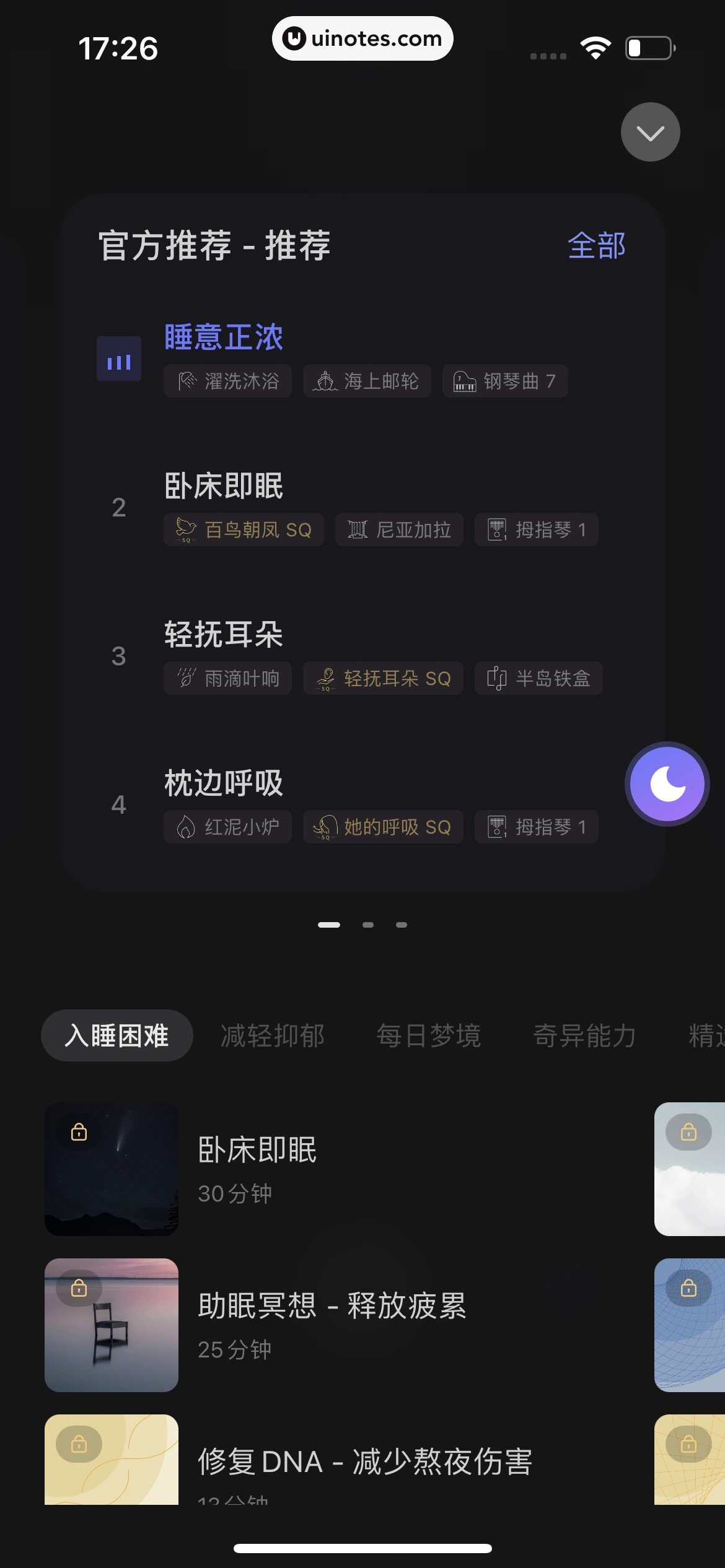The image size is (725, 1568).
Task: Tap the purple moon sleep button
Action: (x=667, y=783)
